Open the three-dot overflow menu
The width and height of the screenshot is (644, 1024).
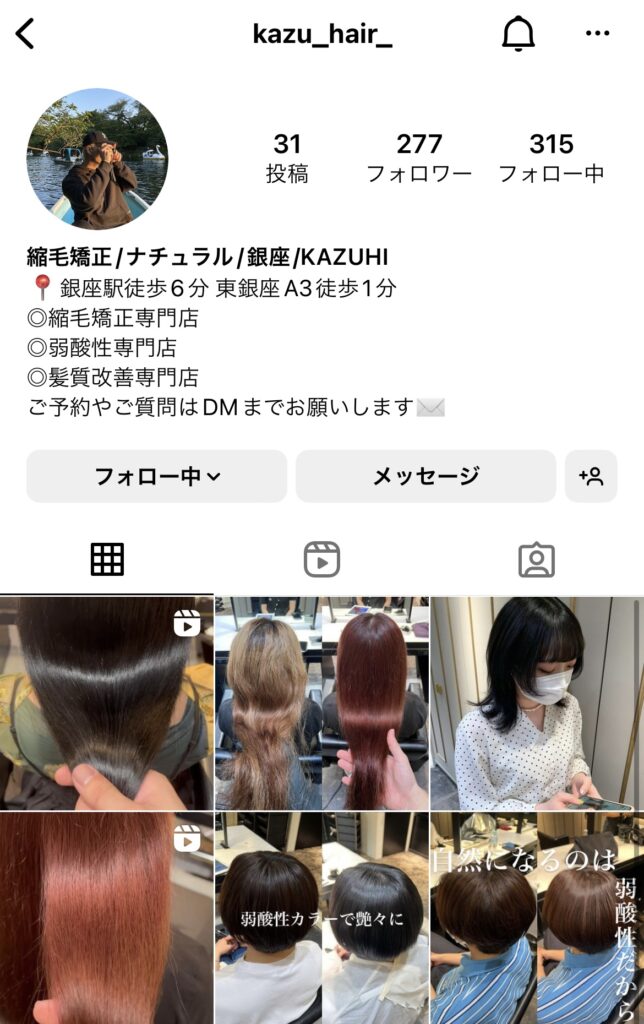[597, 34]
